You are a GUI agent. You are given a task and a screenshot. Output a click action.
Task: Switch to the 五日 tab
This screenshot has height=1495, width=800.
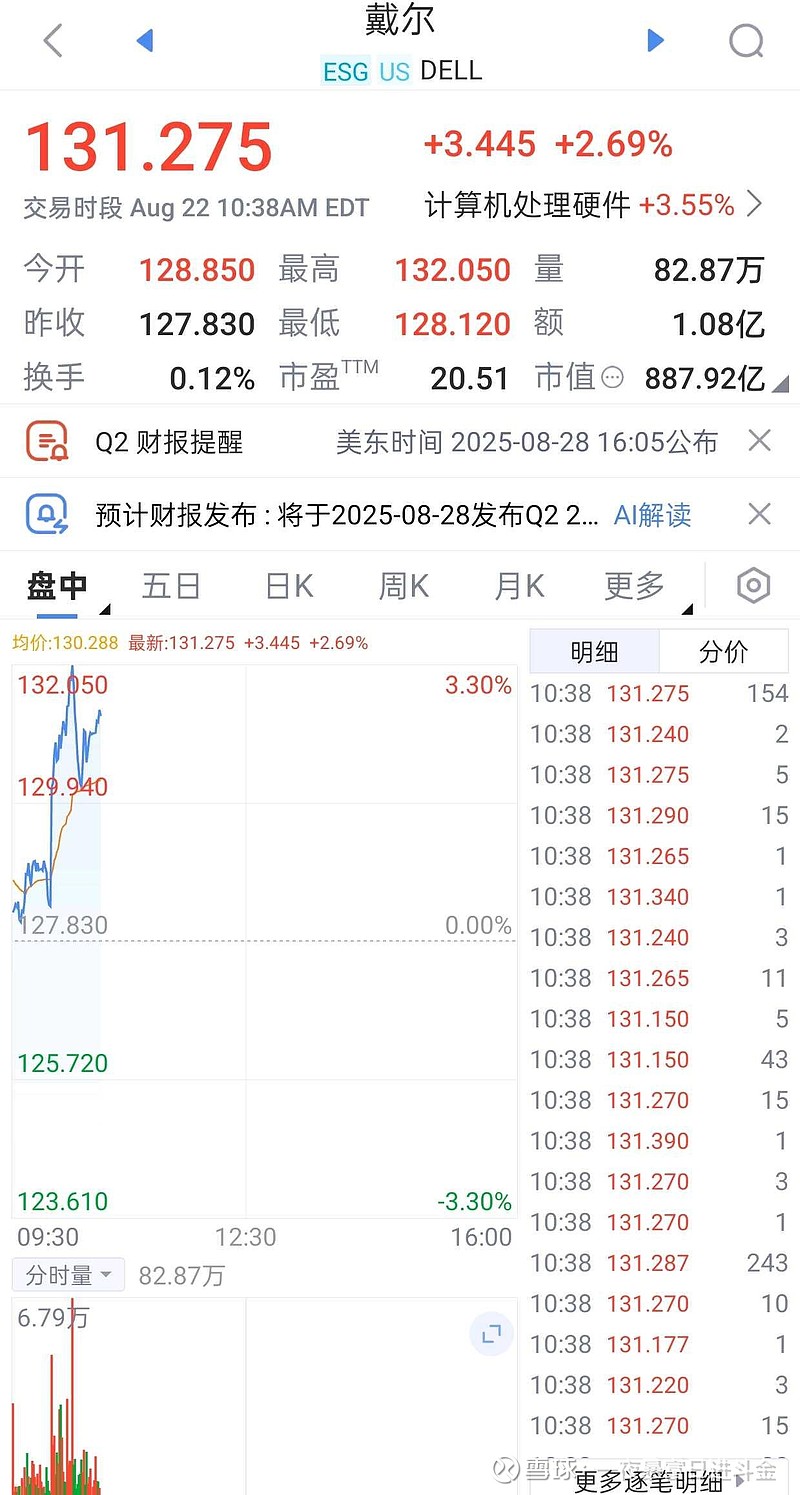point(171,586)
